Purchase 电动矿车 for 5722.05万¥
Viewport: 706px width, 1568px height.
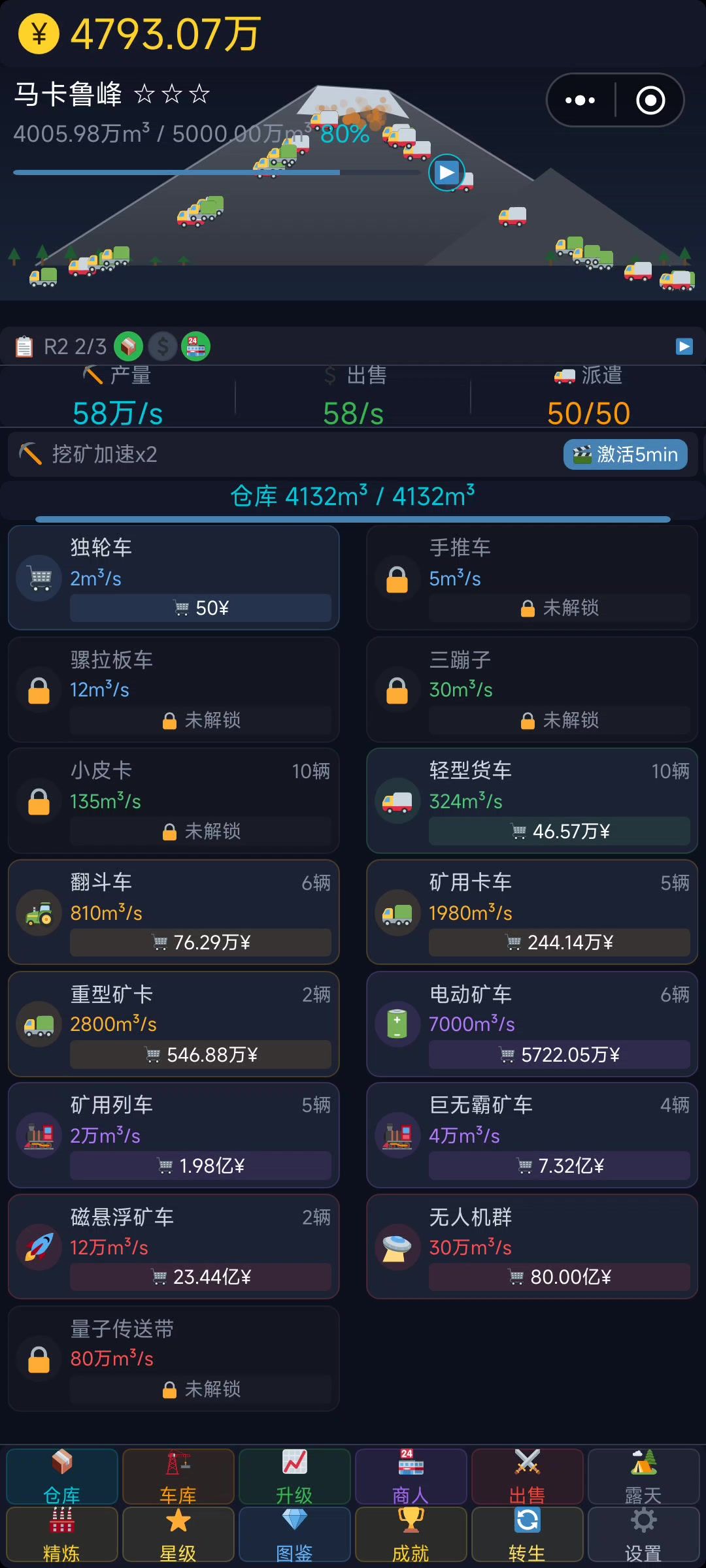pyautogui.click(x=559, y=1054)
